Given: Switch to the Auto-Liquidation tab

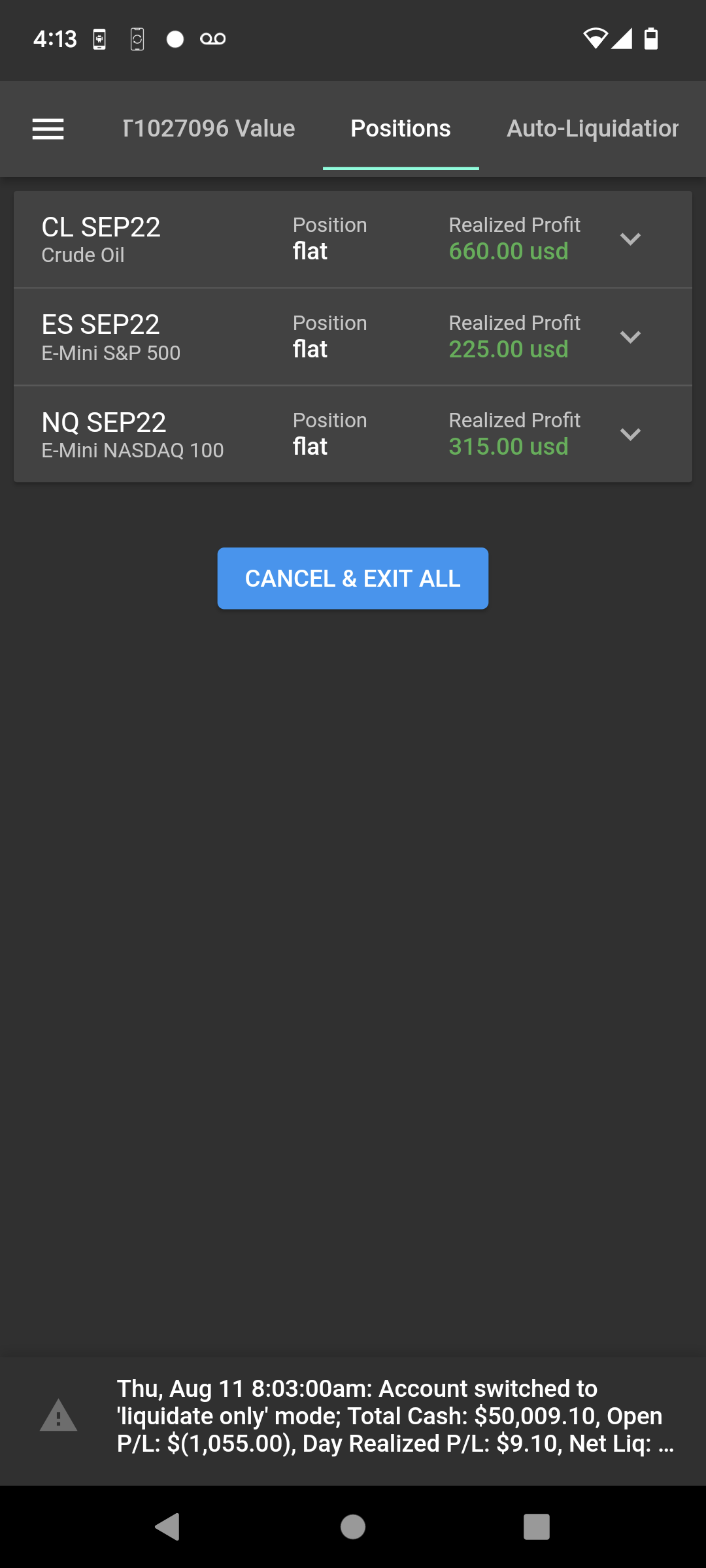Looking at the screenshot, I should coord(593,129).
